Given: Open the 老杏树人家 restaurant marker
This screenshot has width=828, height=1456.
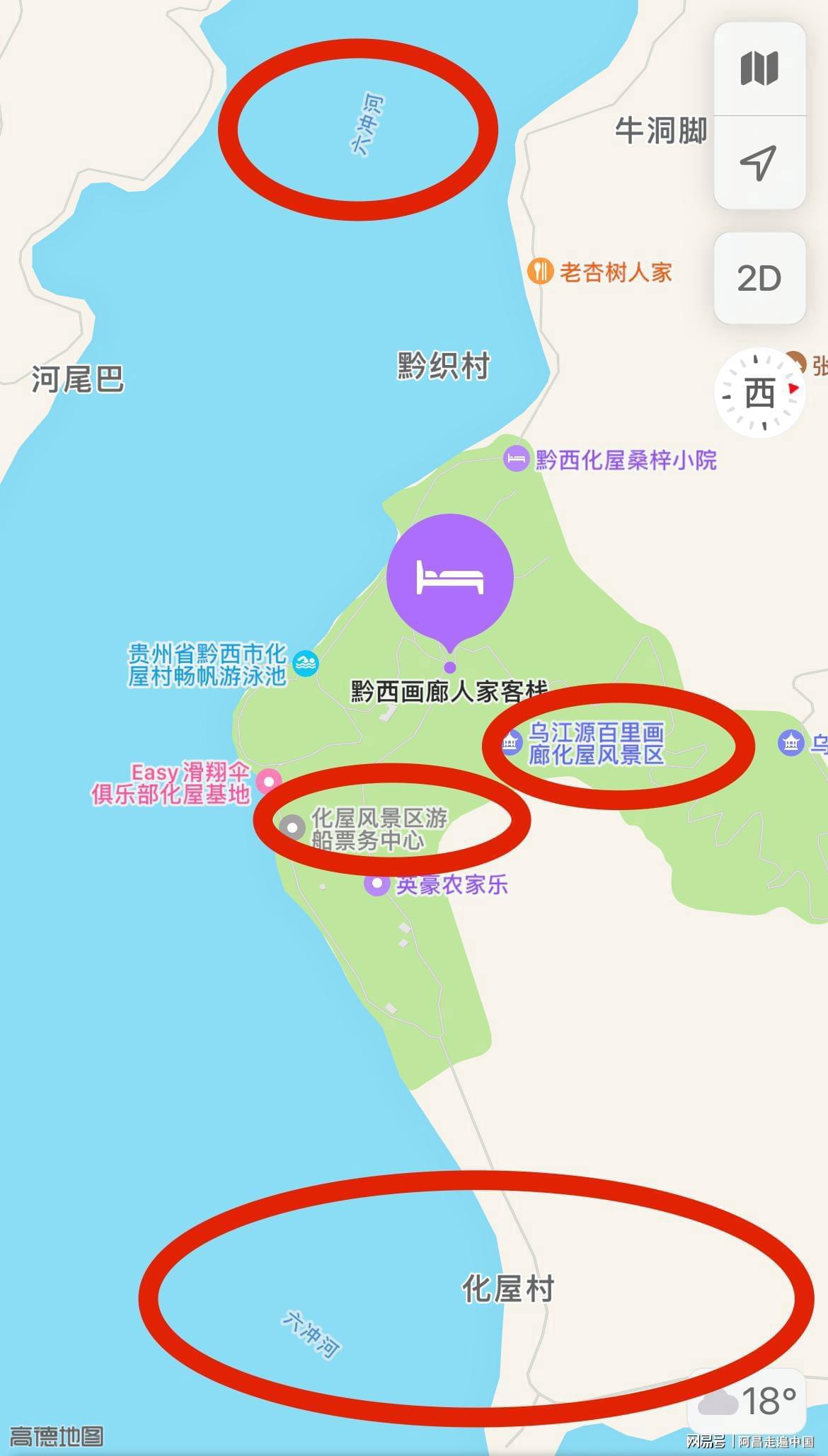Looking at the screenshot, I should 540,271.
